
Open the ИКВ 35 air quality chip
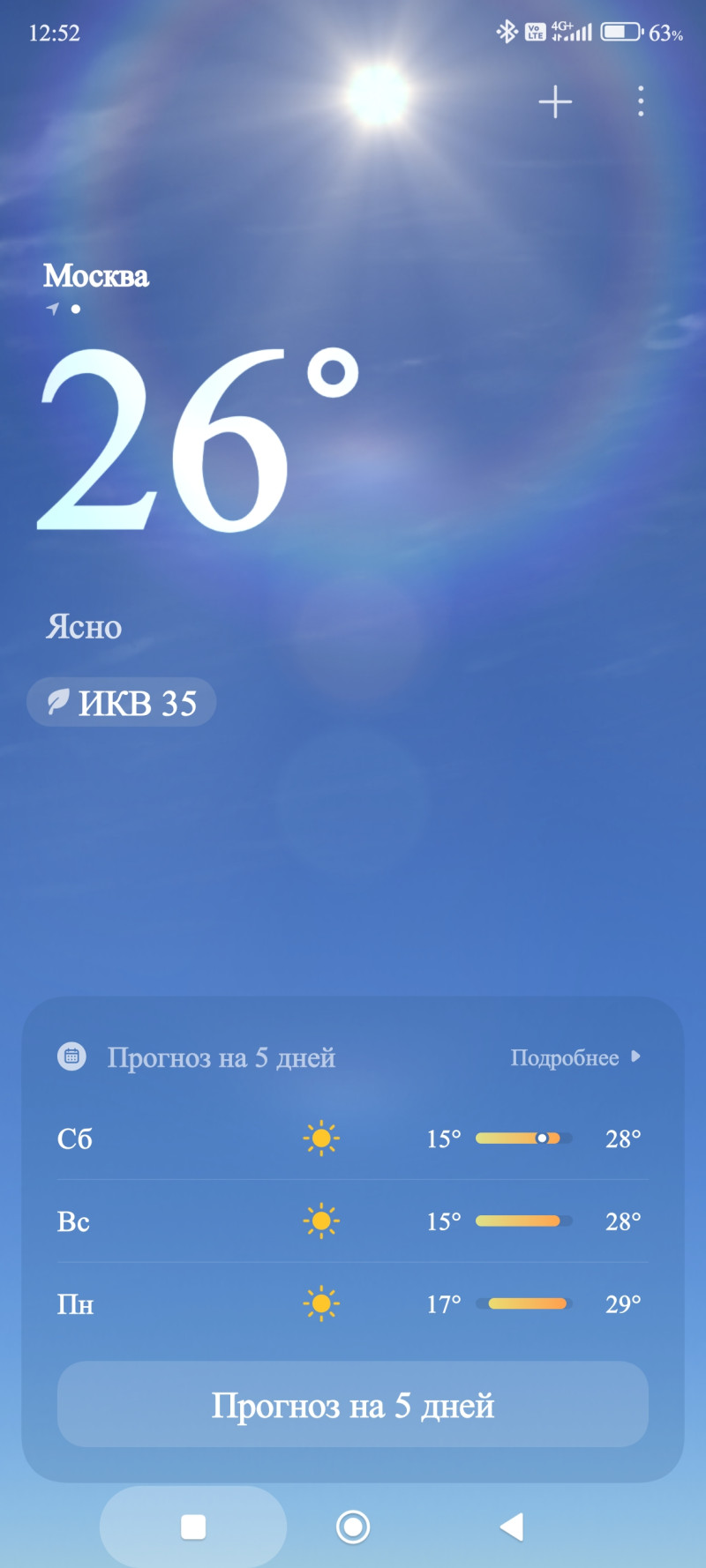[122, 703]
